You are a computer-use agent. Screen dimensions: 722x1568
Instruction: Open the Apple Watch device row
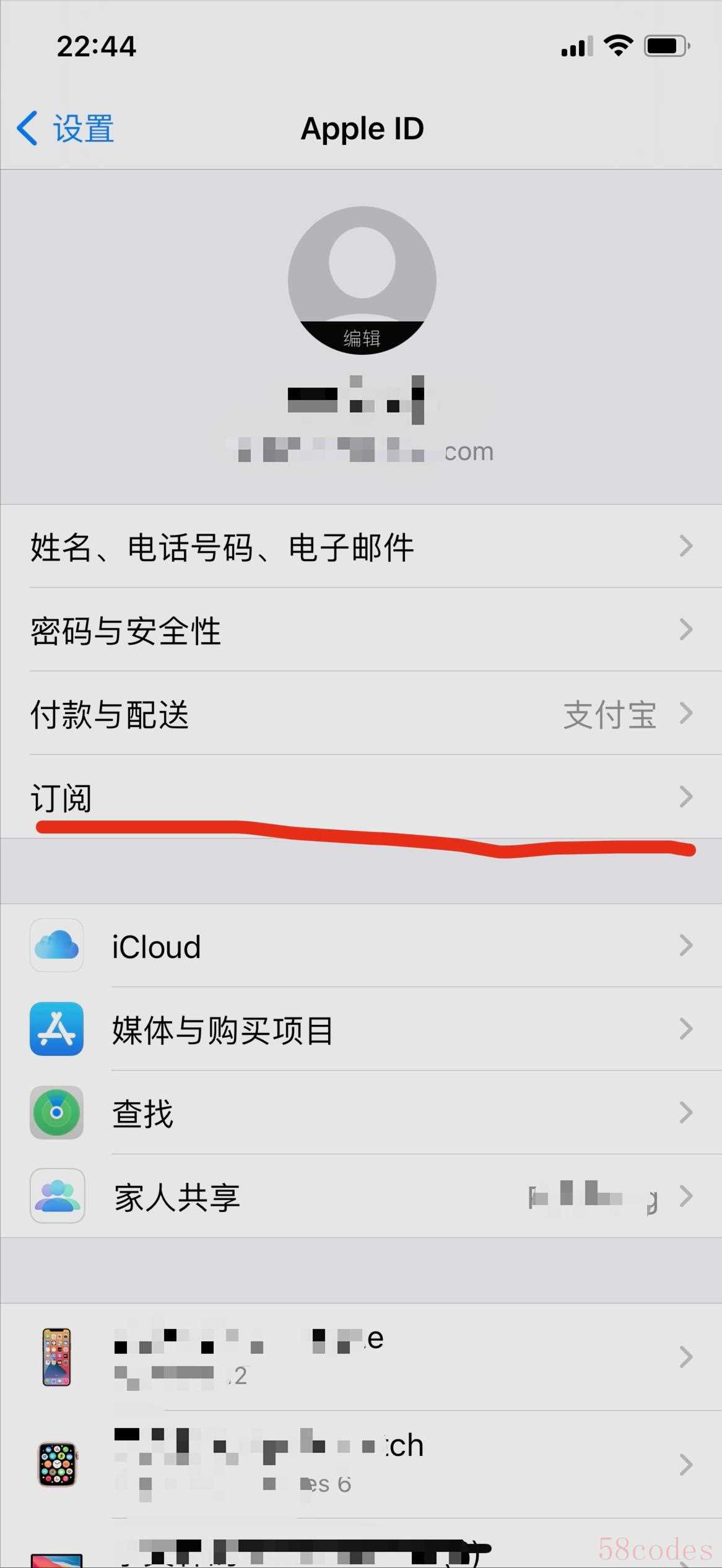tap(361, 1465)
